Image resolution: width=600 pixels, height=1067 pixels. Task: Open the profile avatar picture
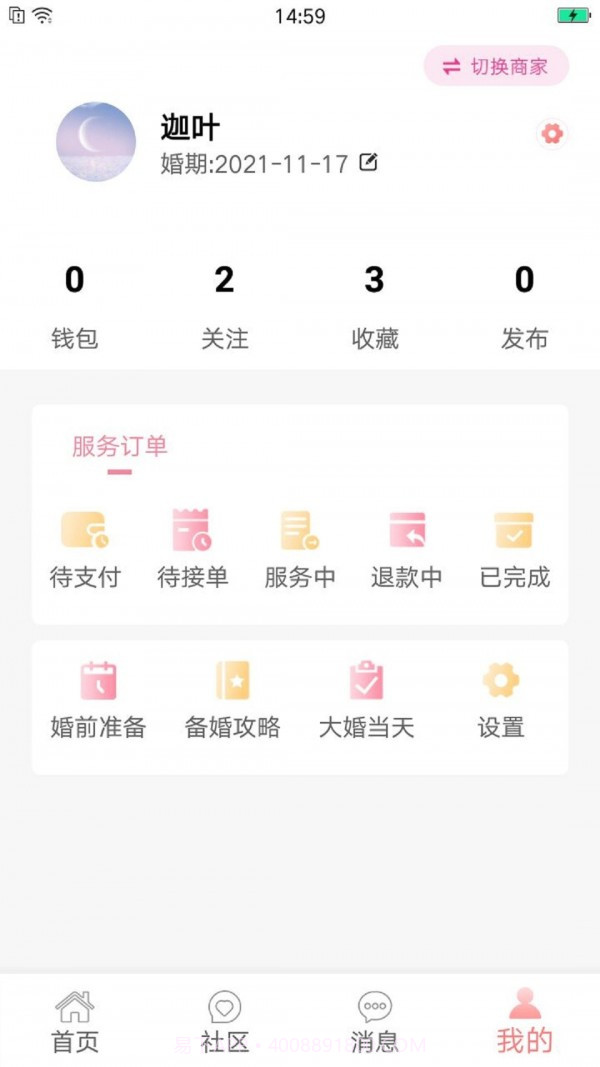pyautogui.click(x=96, y=142)
